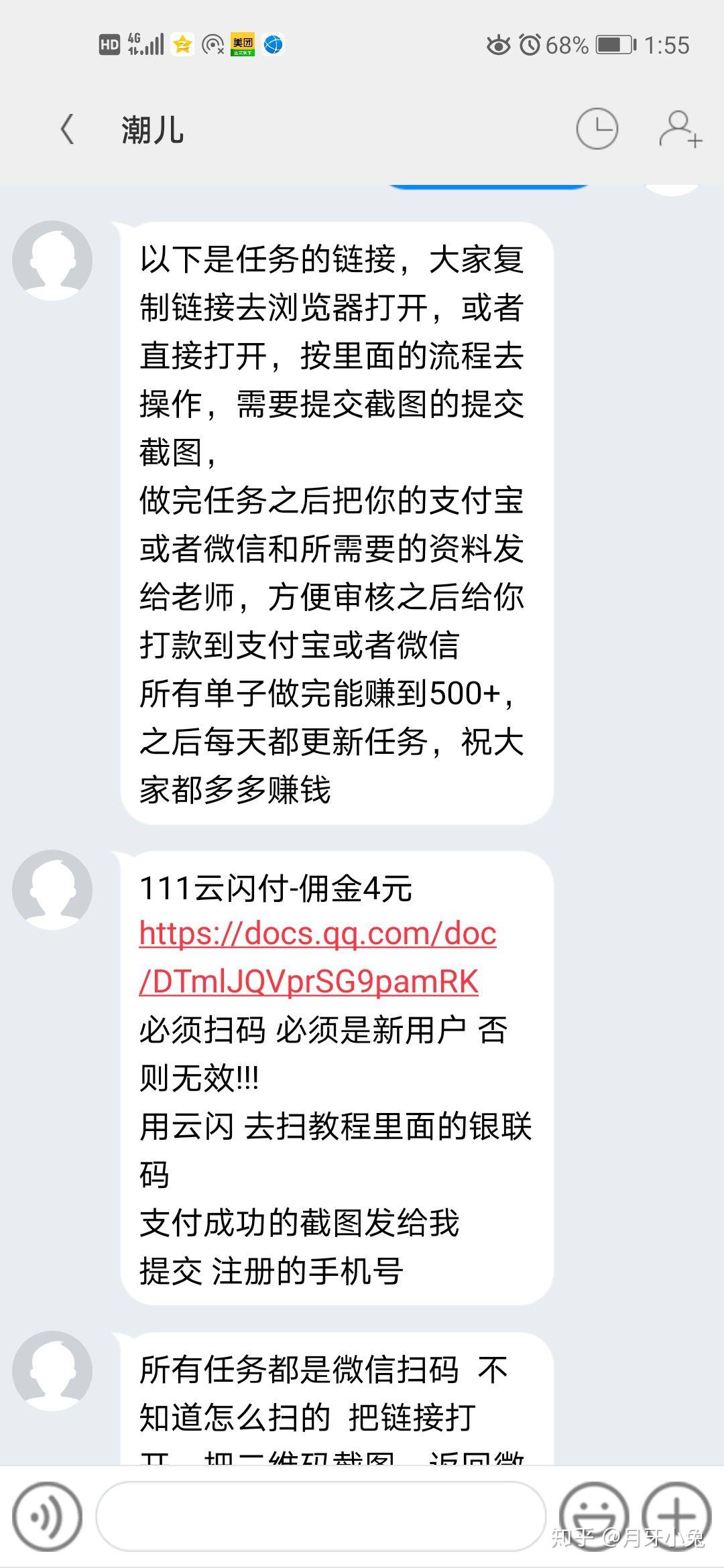Open the plus attachment menu

[676, 1517]
